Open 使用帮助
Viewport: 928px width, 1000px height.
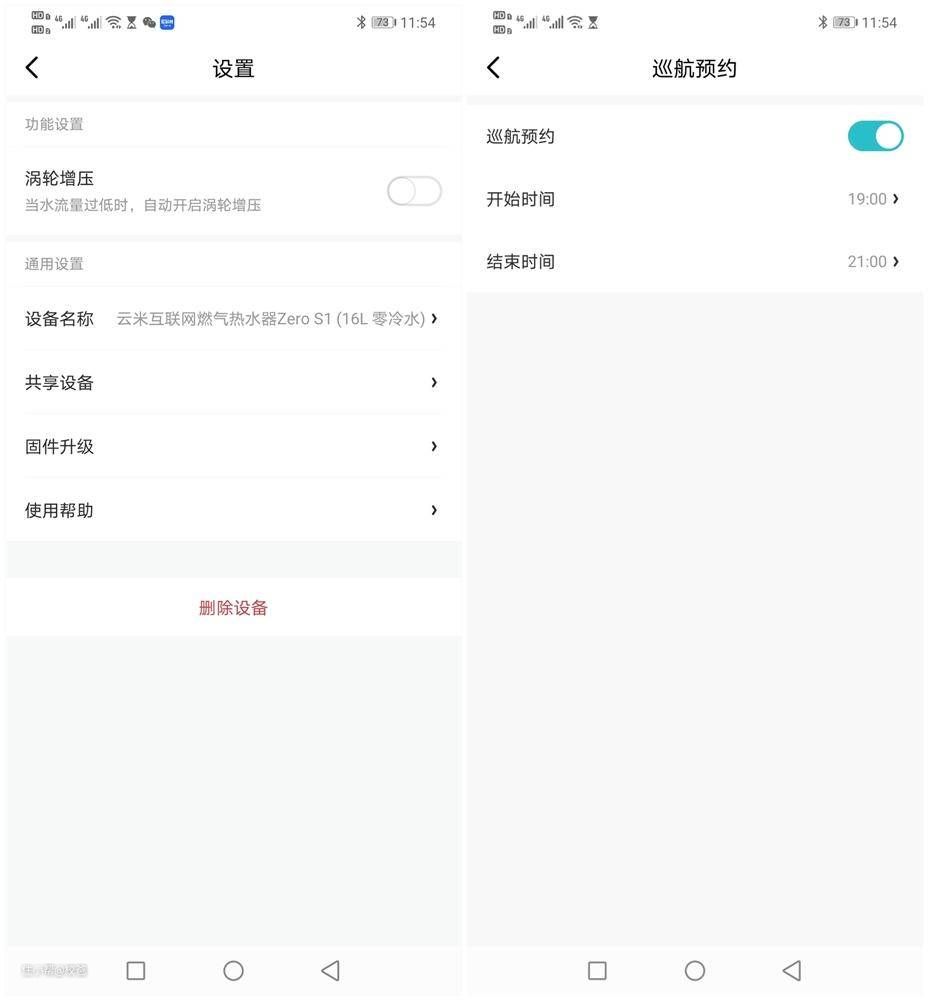coord(232,510)
